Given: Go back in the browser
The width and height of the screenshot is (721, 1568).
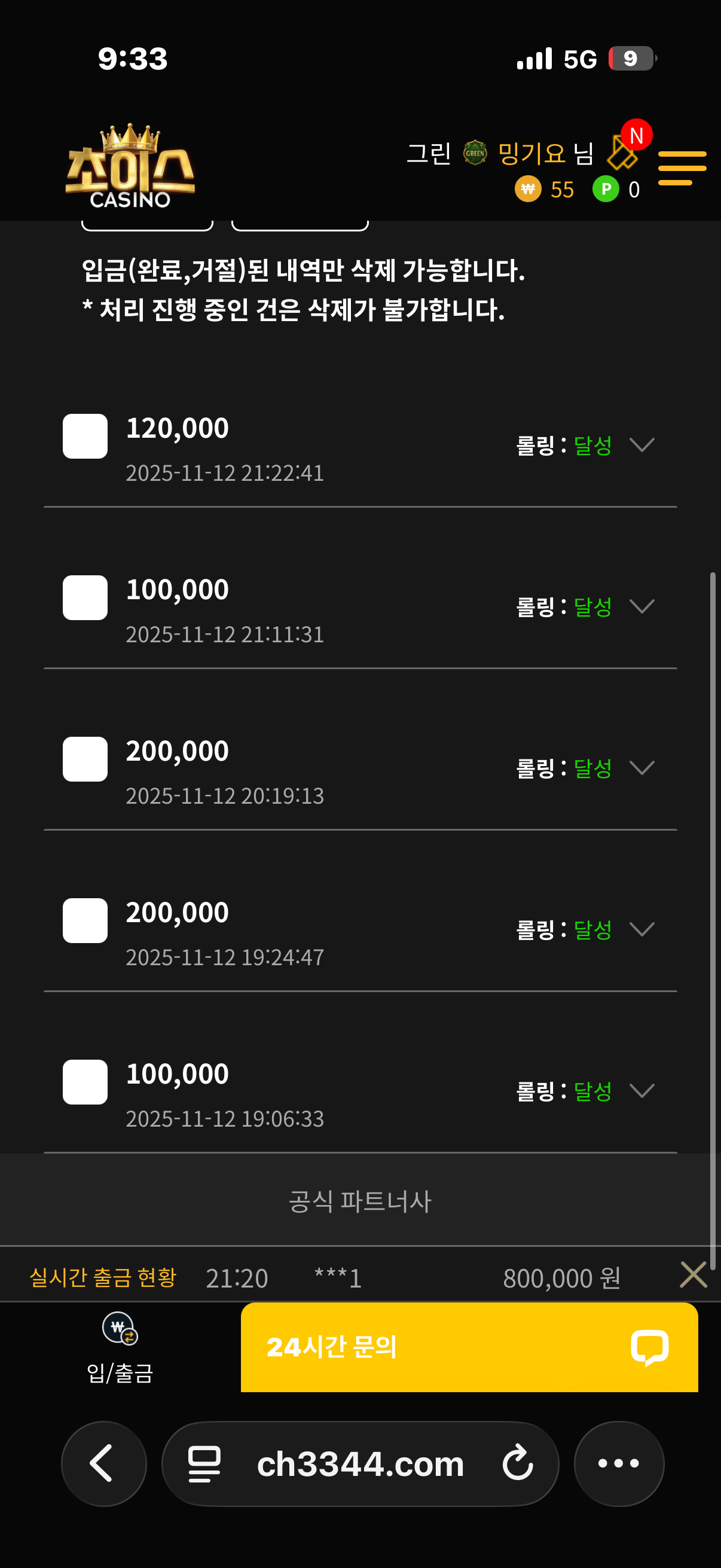Looking at the screenshot, I should pos(103,1463).
